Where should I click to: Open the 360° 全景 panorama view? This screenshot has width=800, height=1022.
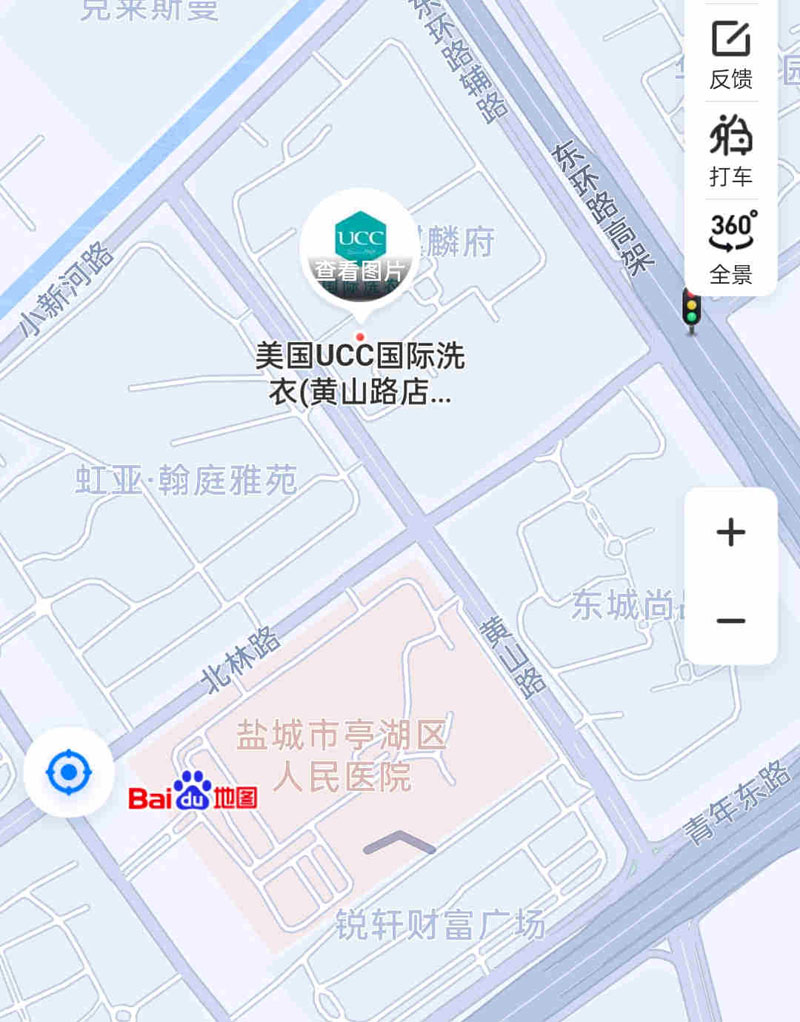(731, 247)
